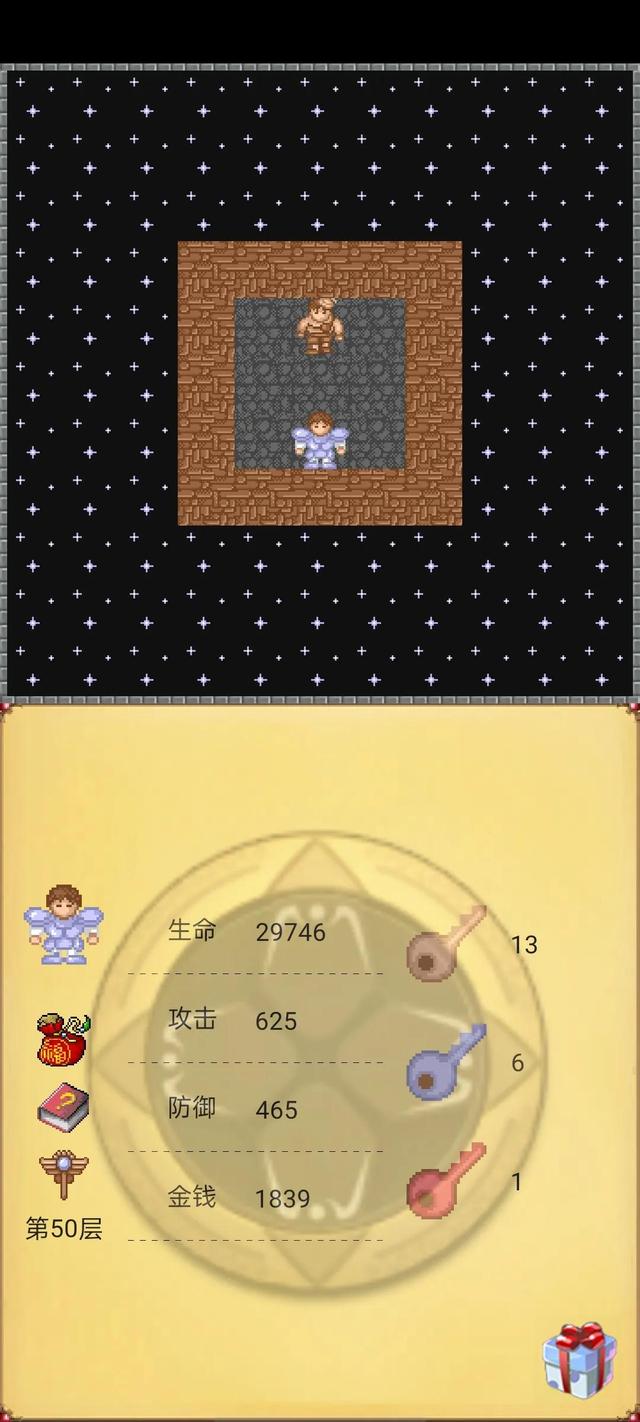The width and height of the screenshot is (640, 1422).
Task: Talk to the NPC above the hero
Action: coord(320,326)
